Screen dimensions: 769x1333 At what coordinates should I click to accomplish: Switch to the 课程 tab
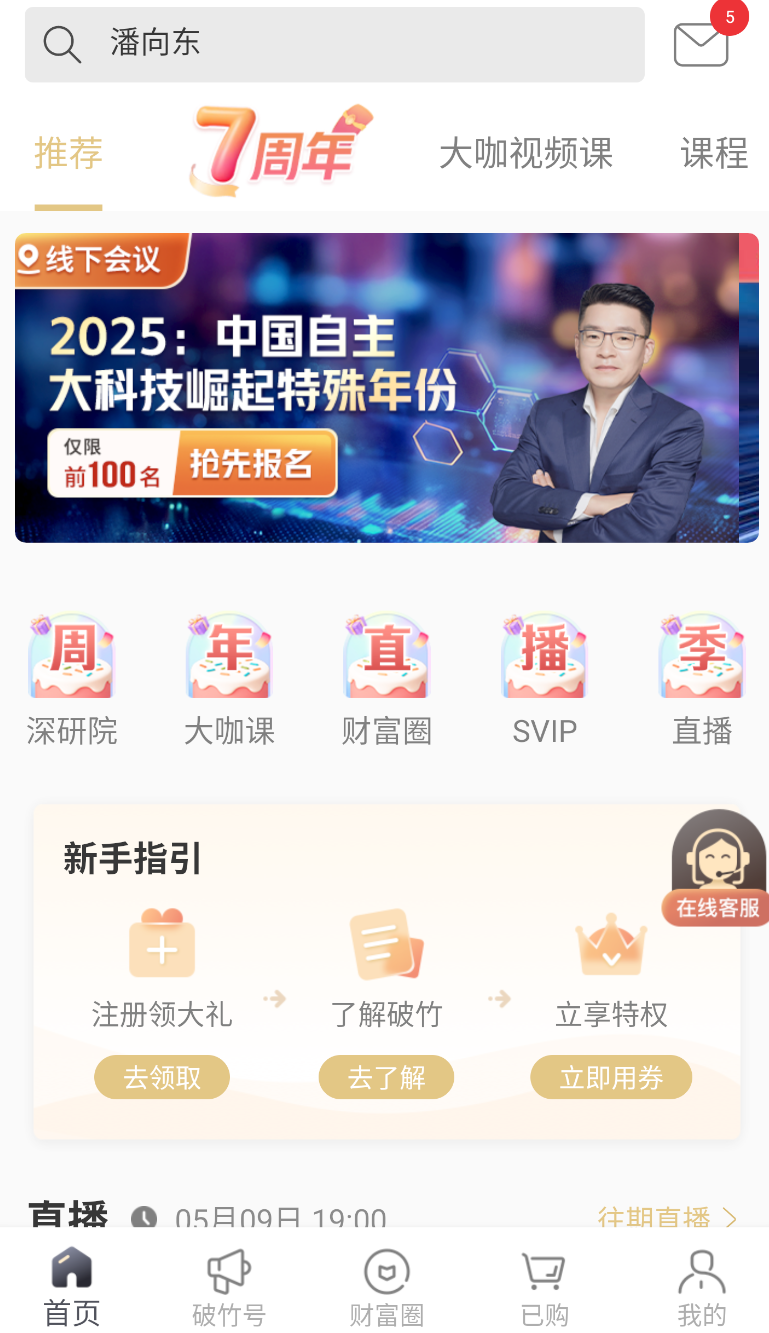coord(714,154)
